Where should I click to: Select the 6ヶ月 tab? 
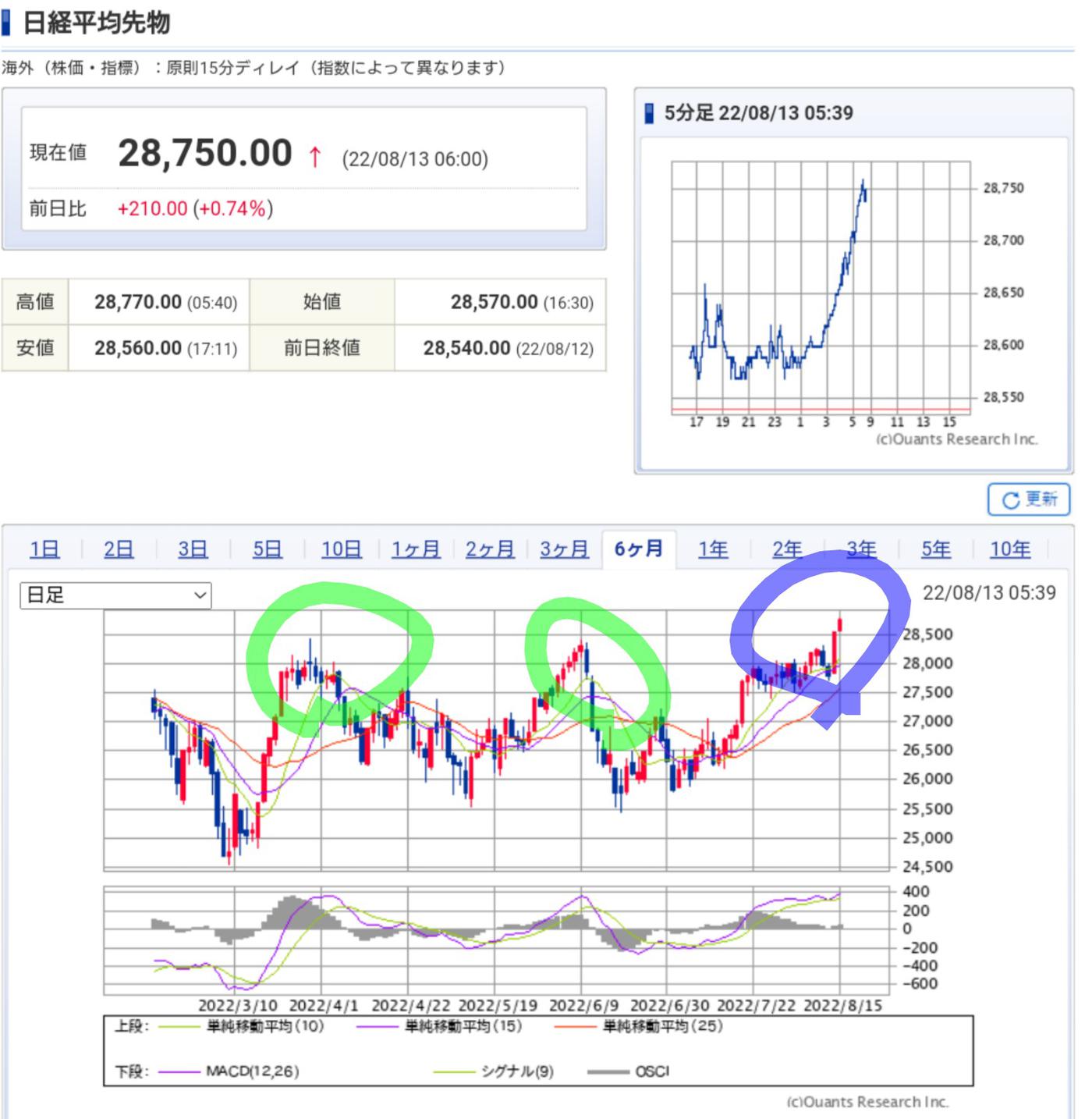pyautogui.click(x=639, y=549)
